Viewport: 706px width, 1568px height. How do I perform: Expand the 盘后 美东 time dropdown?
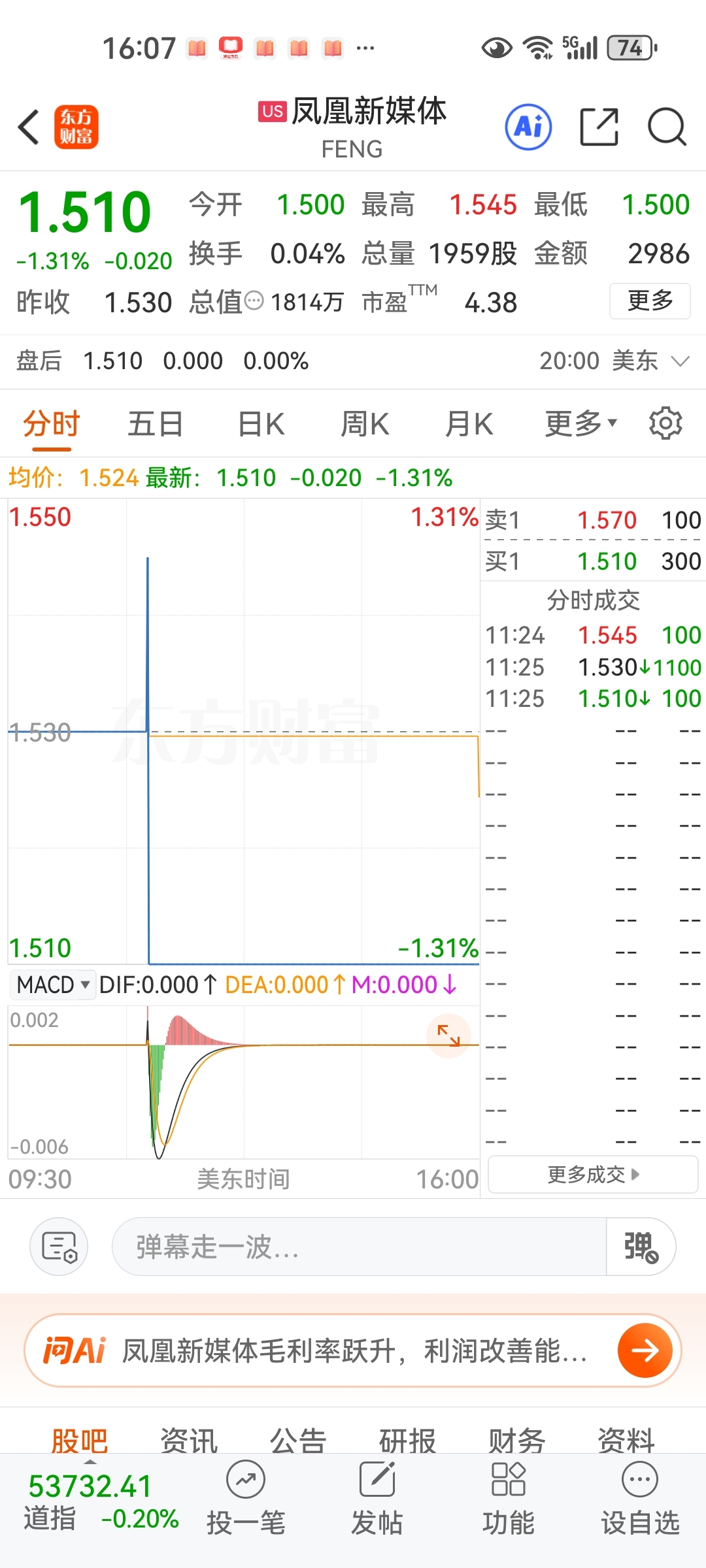click(x=681, y=361)
